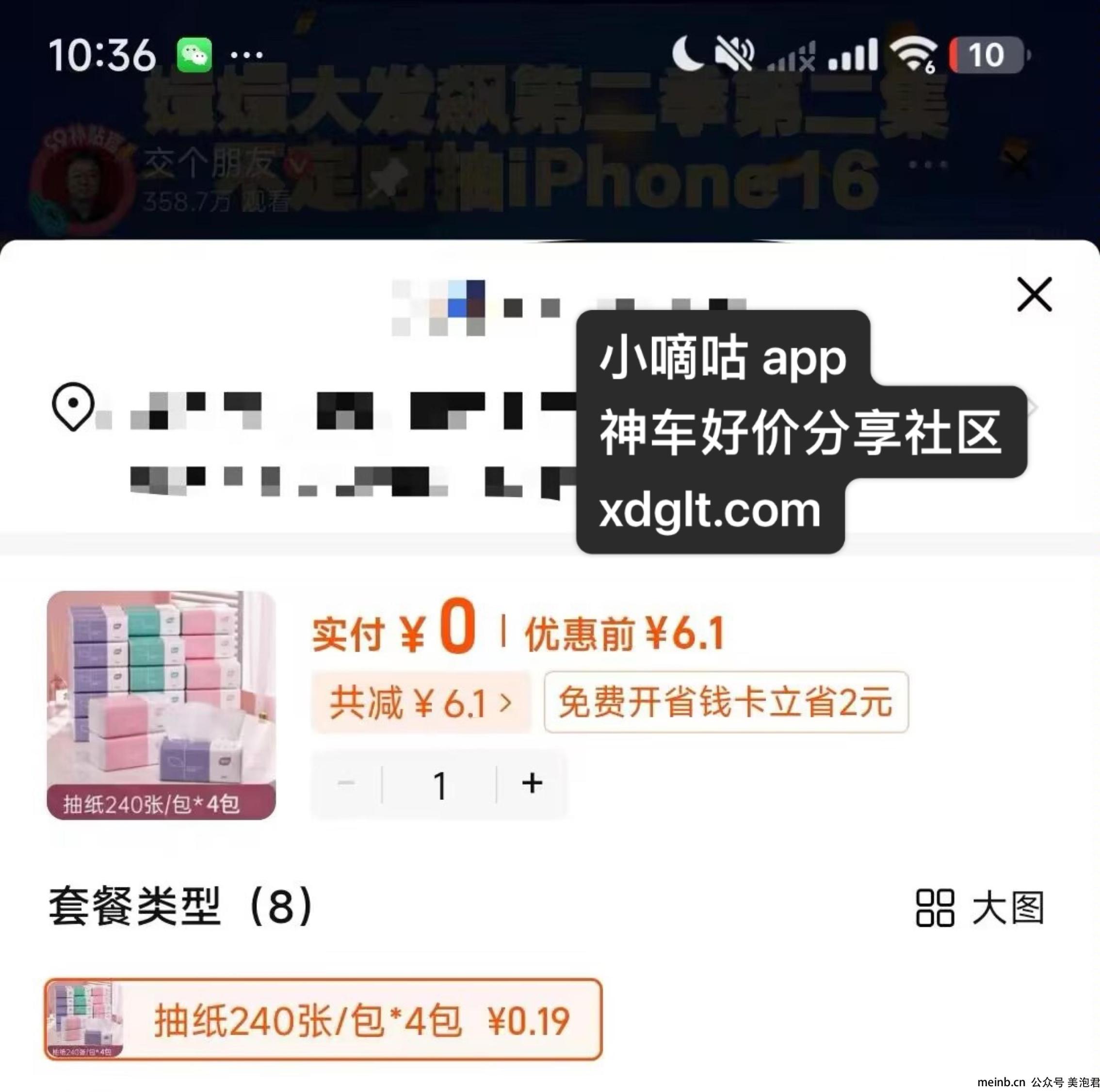Increase quantity with the plus button
The width and height of the screenshot is (1100, 1092).
coord(532,783)
